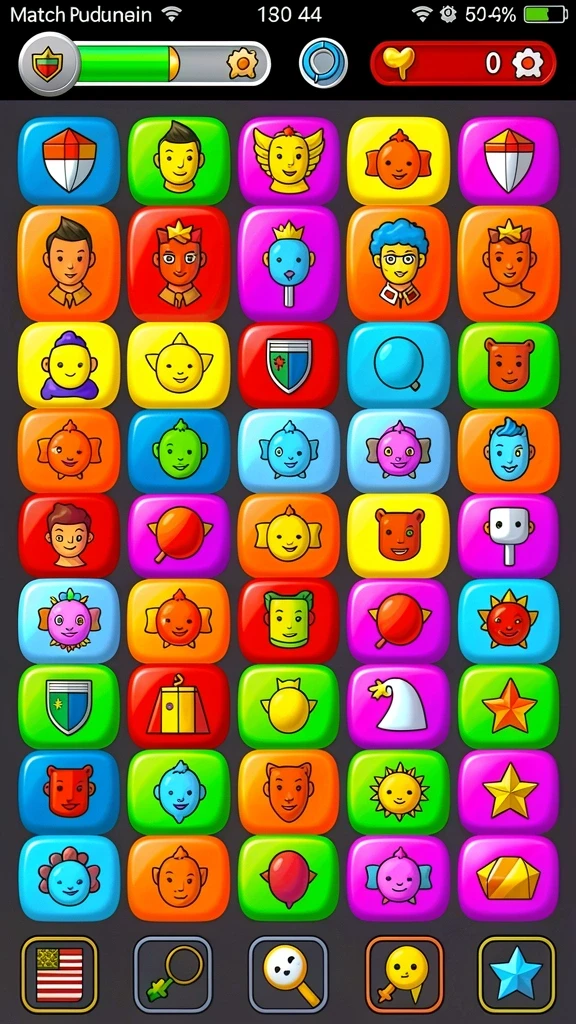Select the yellow face with purple hat tile
Screen dimensions: 576x1024
pyautogui.click(x=69, y=365)
